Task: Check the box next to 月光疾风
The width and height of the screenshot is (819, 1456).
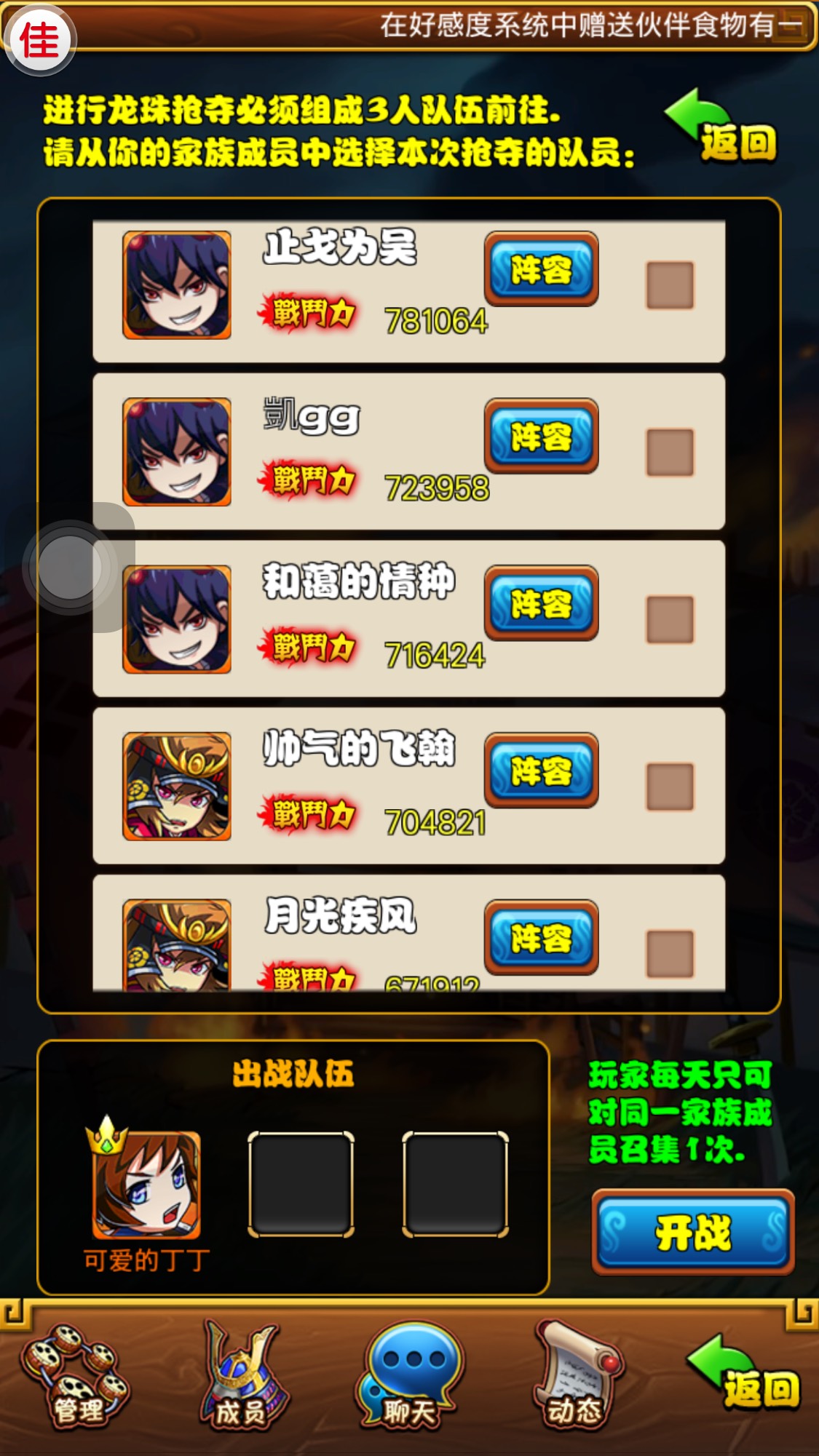Action: point(670,953)
